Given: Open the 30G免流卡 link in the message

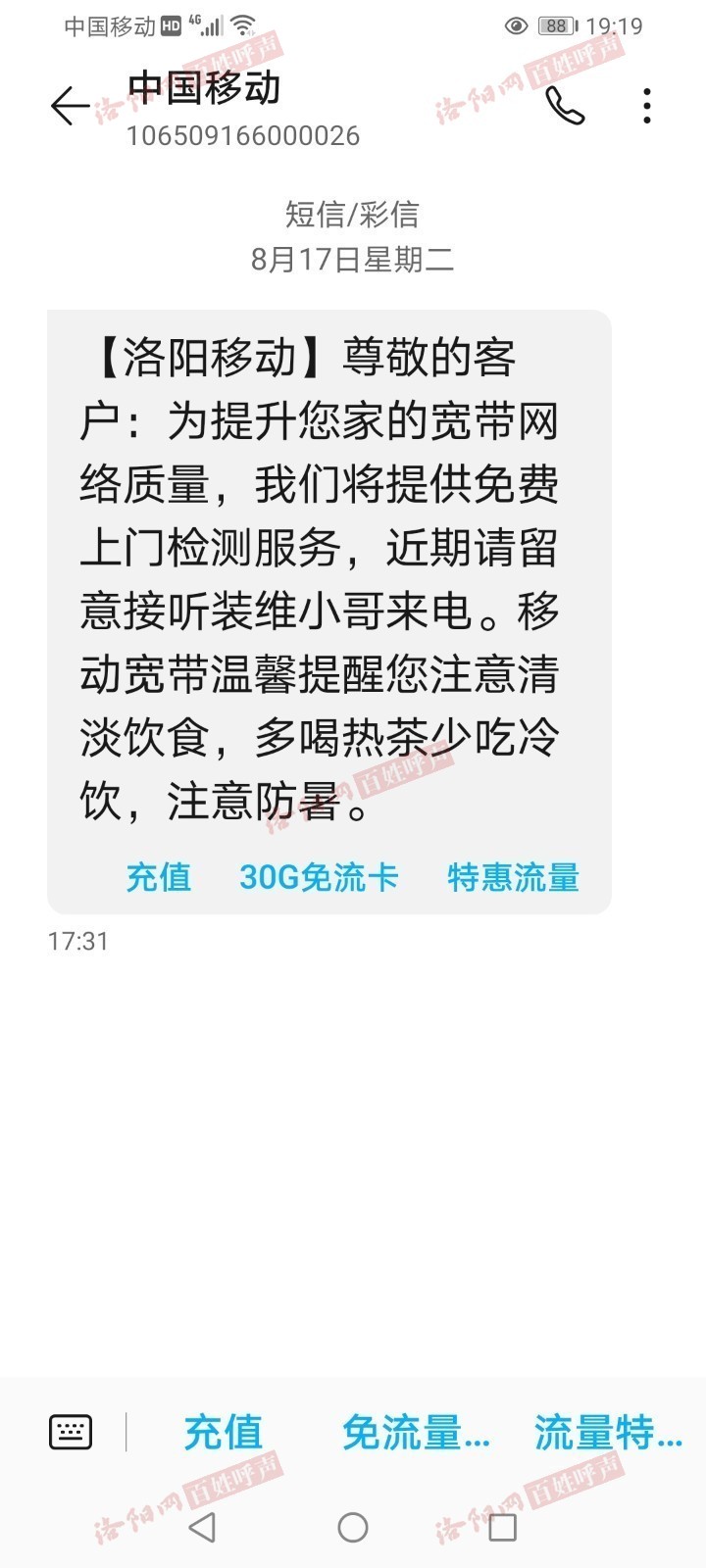Looking at the screenshot, I should (319, 877).
